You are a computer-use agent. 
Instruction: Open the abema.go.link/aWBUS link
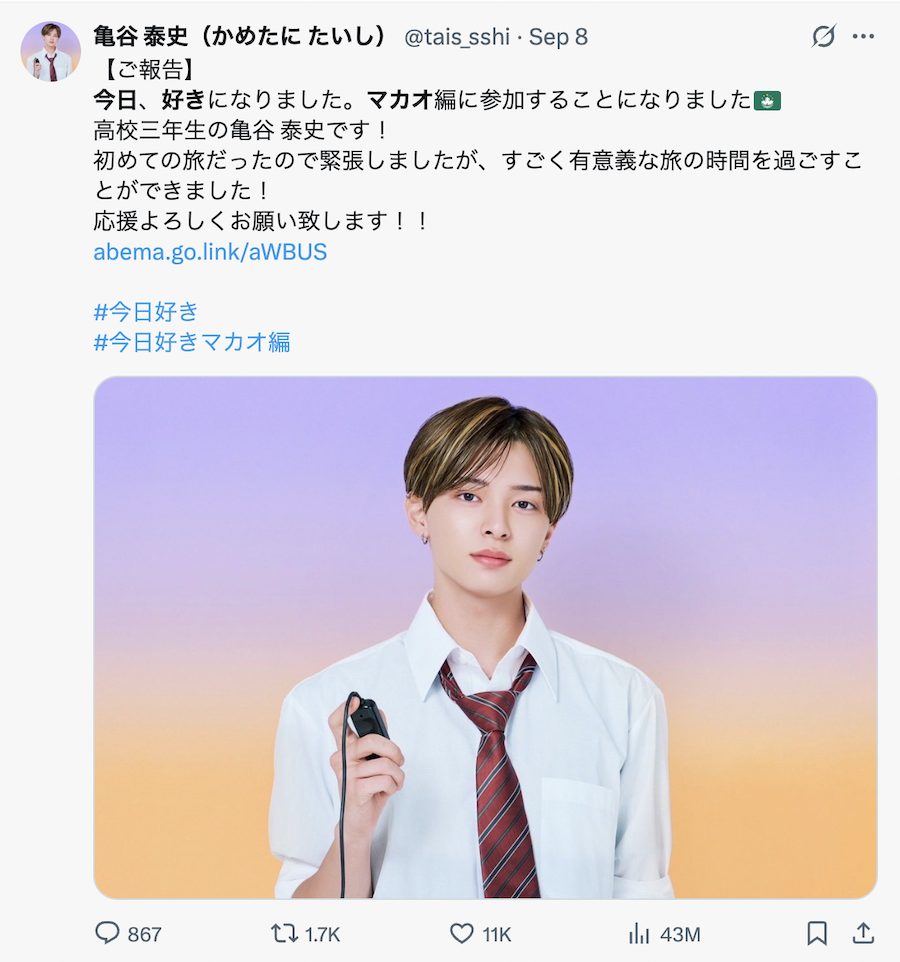(210, 252)
